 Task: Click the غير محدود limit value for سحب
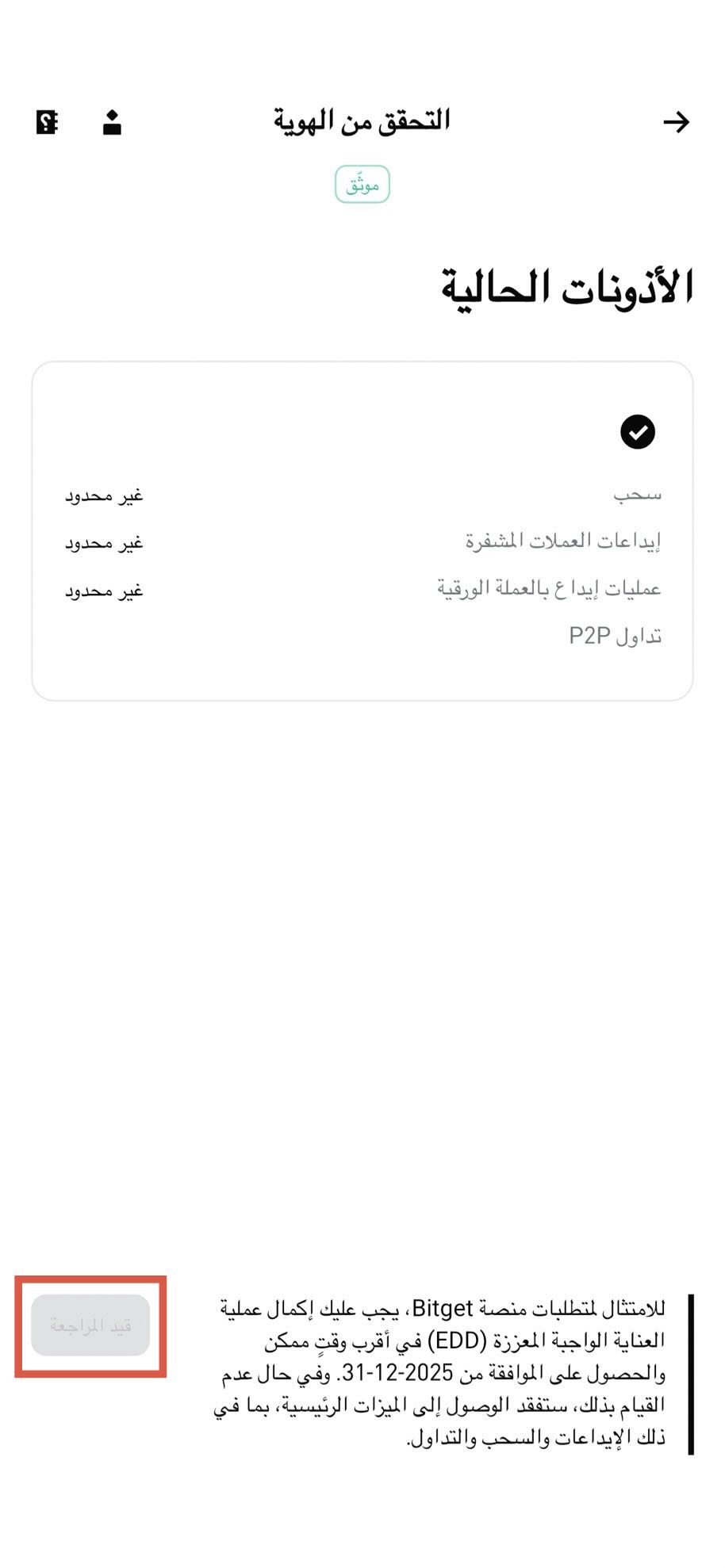103,494
